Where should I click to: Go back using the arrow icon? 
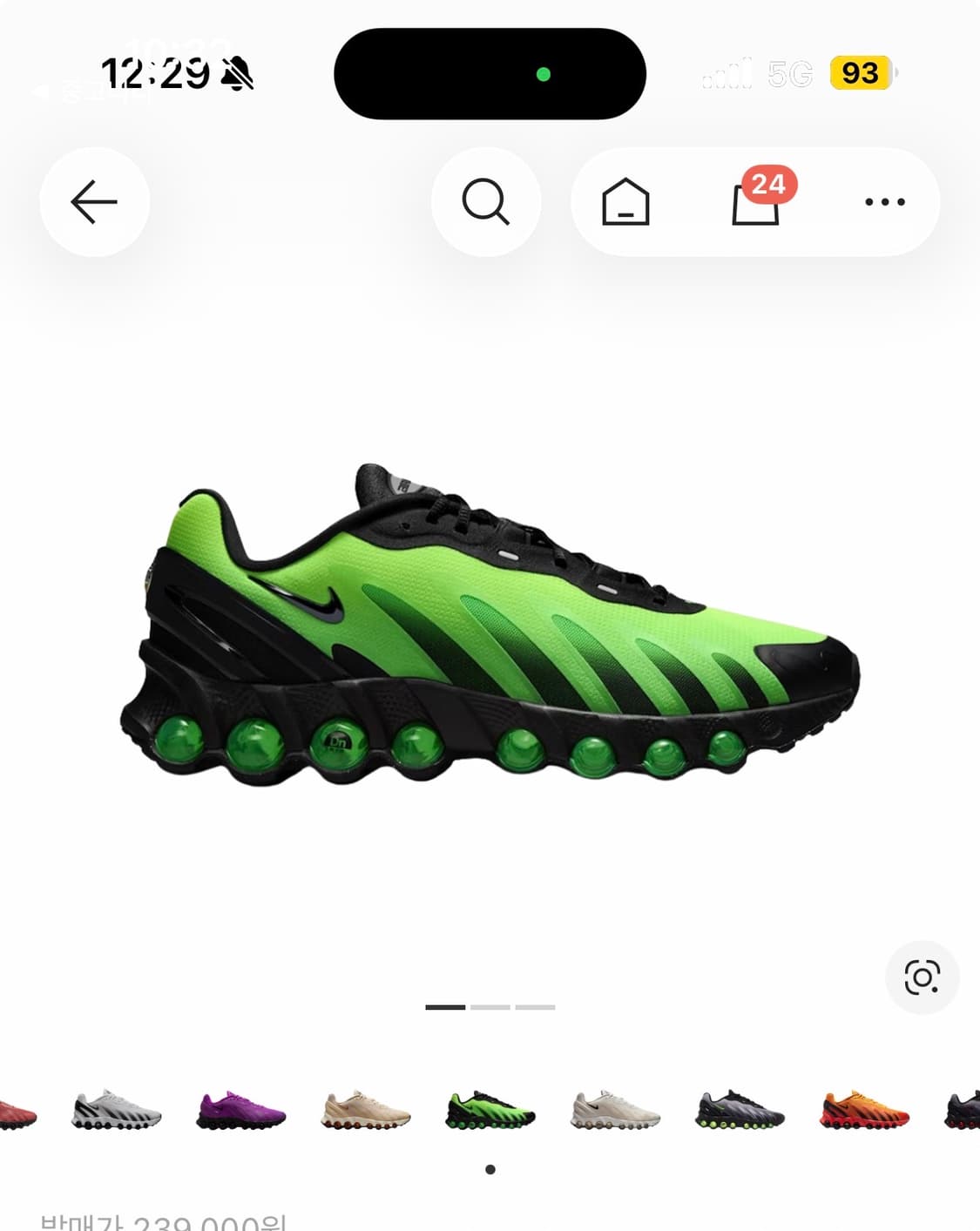pyautogui.click(x=94, y=201)
